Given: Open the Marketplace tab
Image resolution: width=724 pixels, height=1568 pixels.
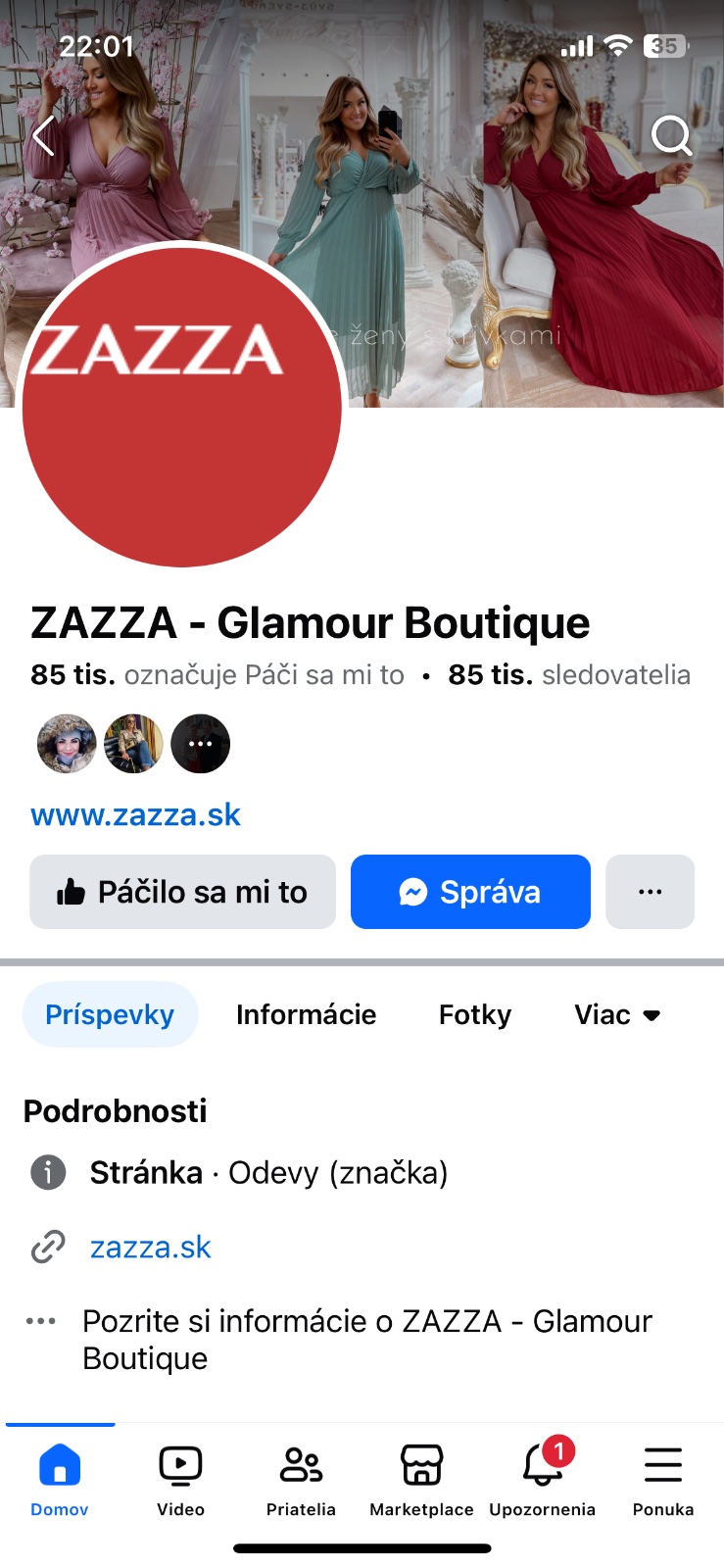Looking at the screenshot, I should pyautogui.click(x=421, y=1480).
